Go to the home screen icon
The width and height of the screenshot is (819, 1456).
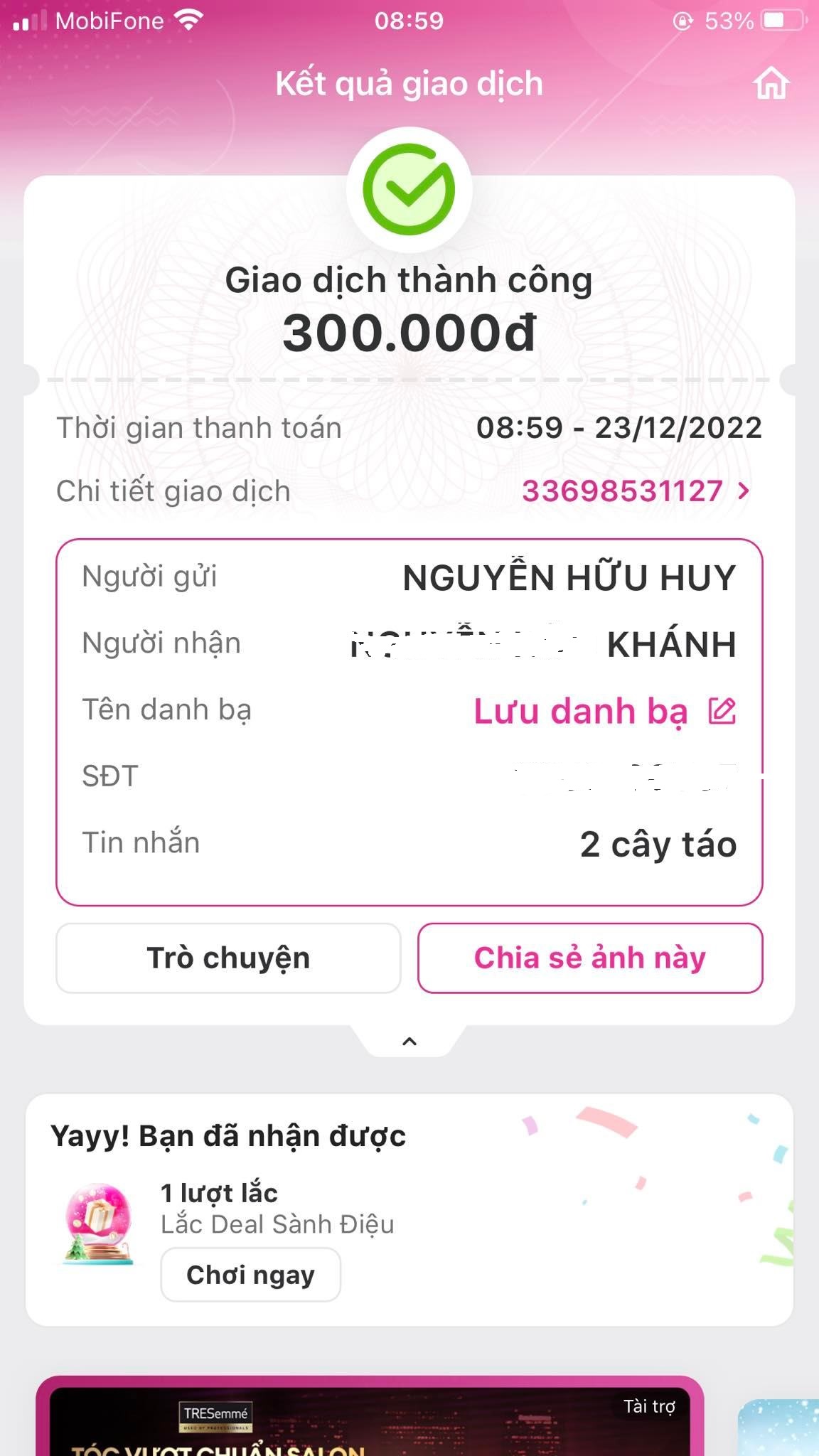(x=771, y=84)
